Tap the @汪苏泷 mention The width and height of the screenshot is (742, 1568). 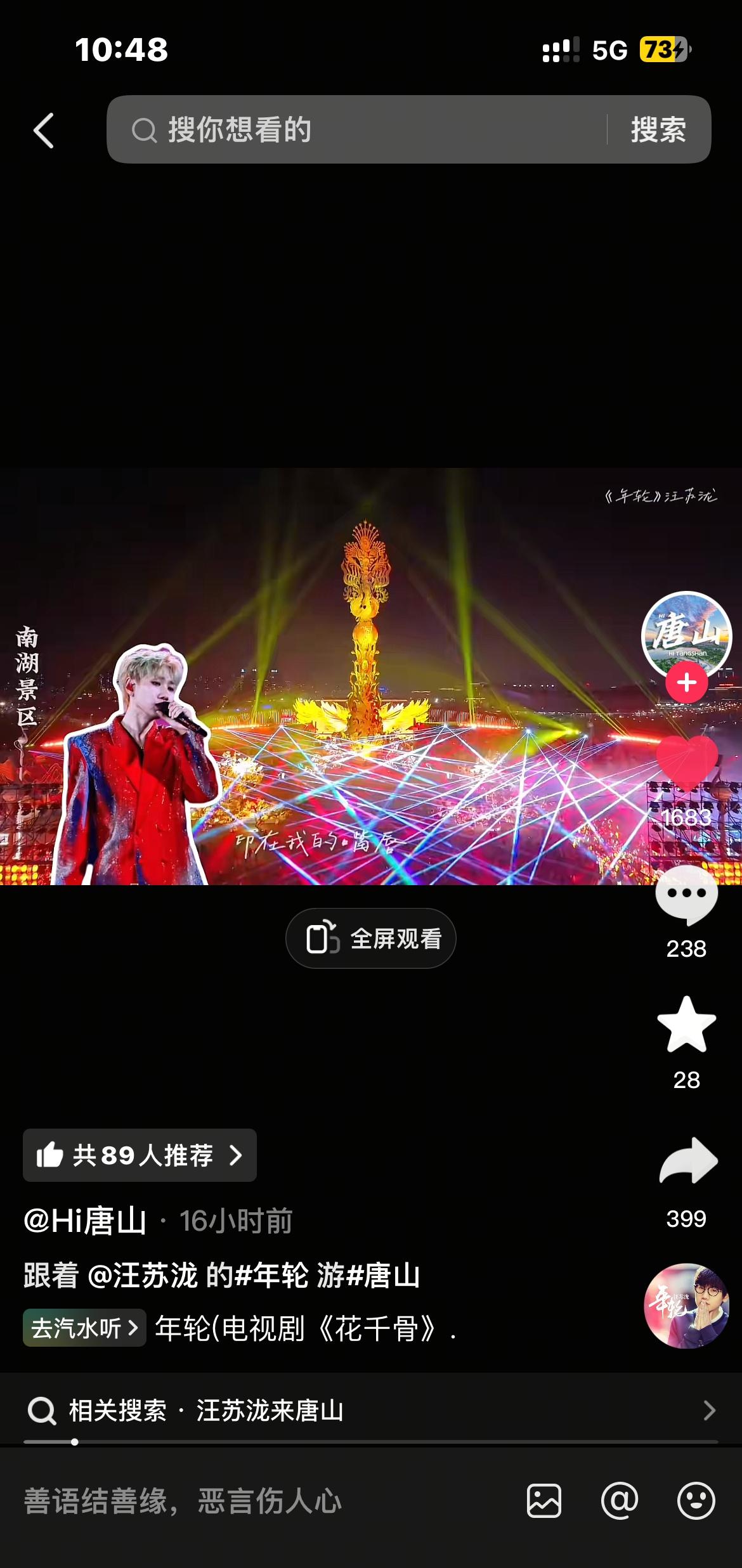click(x=143, y=1276)
